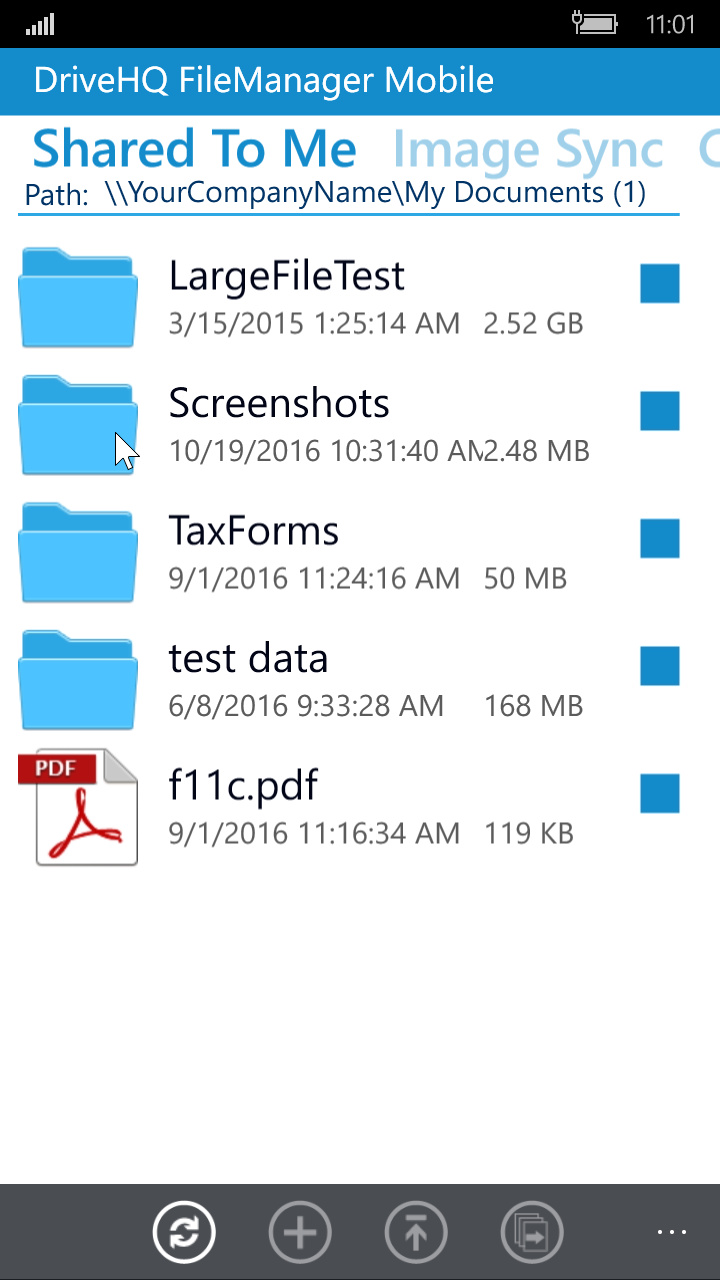Select the checkbox next to Screenshots
The width and height of the screenshot is (720, 1280).
coord(659,410)
